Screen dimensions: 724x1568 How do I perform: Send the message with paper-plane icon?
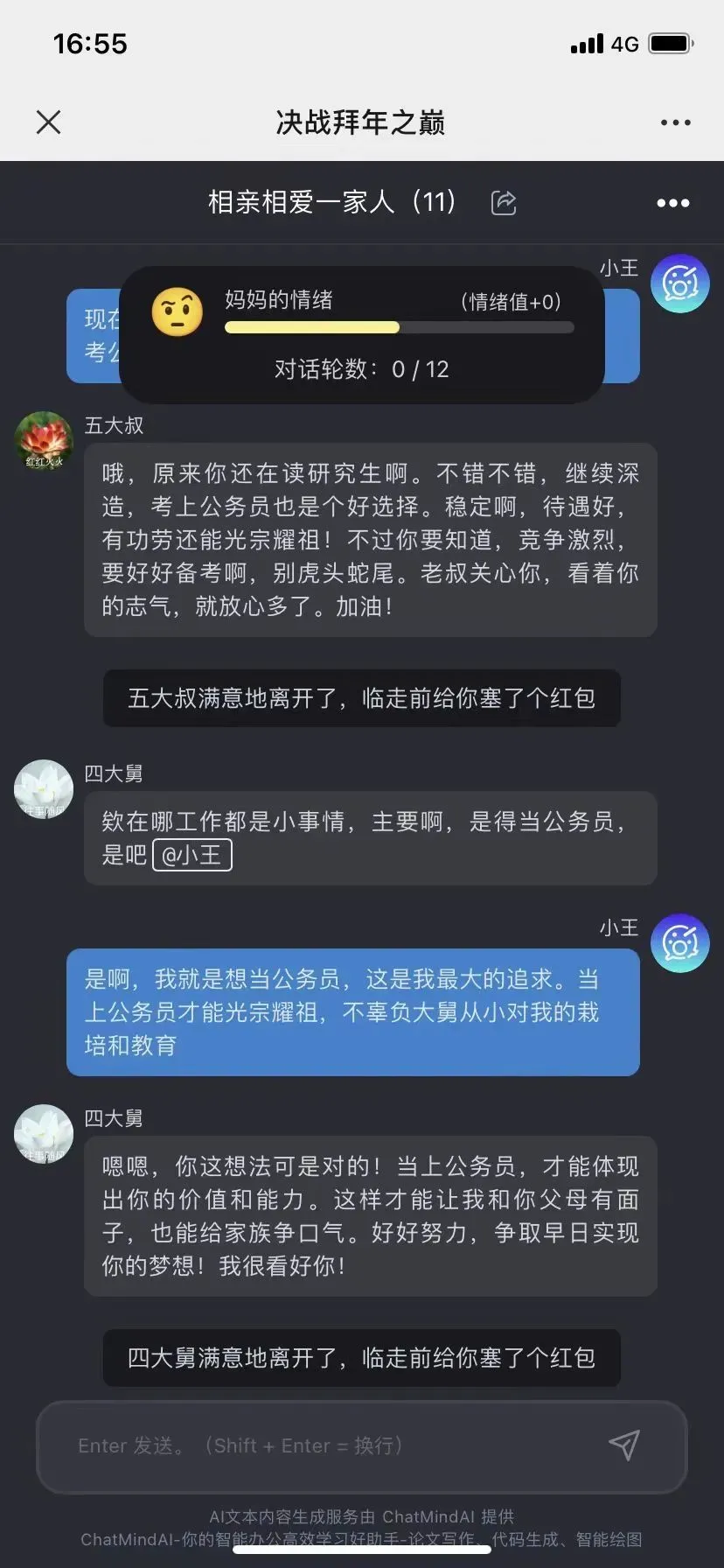tap(624, 1445)
